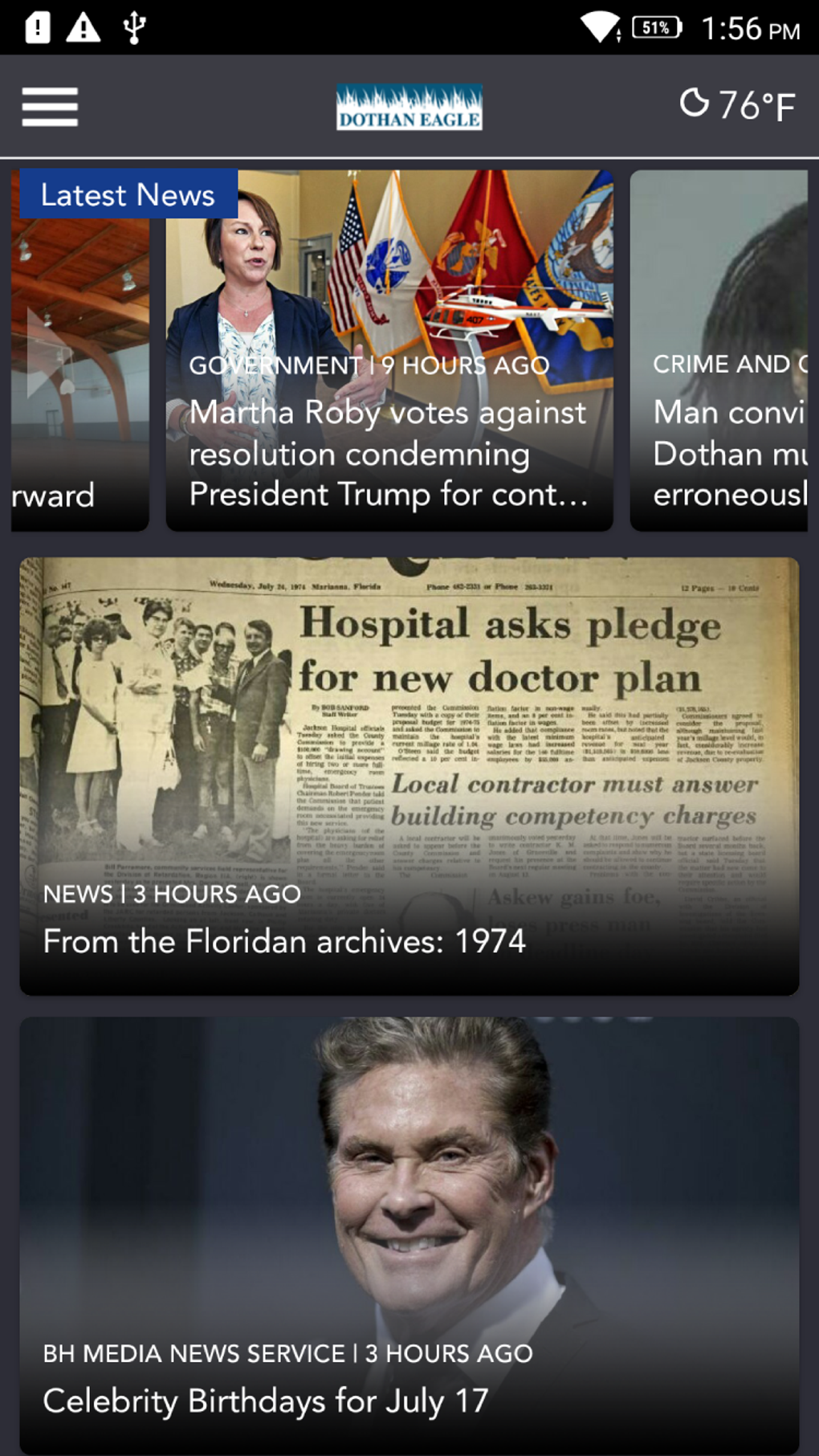The height and width of the screenshot is (1456, 819).
Task: Tap the clock showing 1:56 PM
Action: (751, 27)
